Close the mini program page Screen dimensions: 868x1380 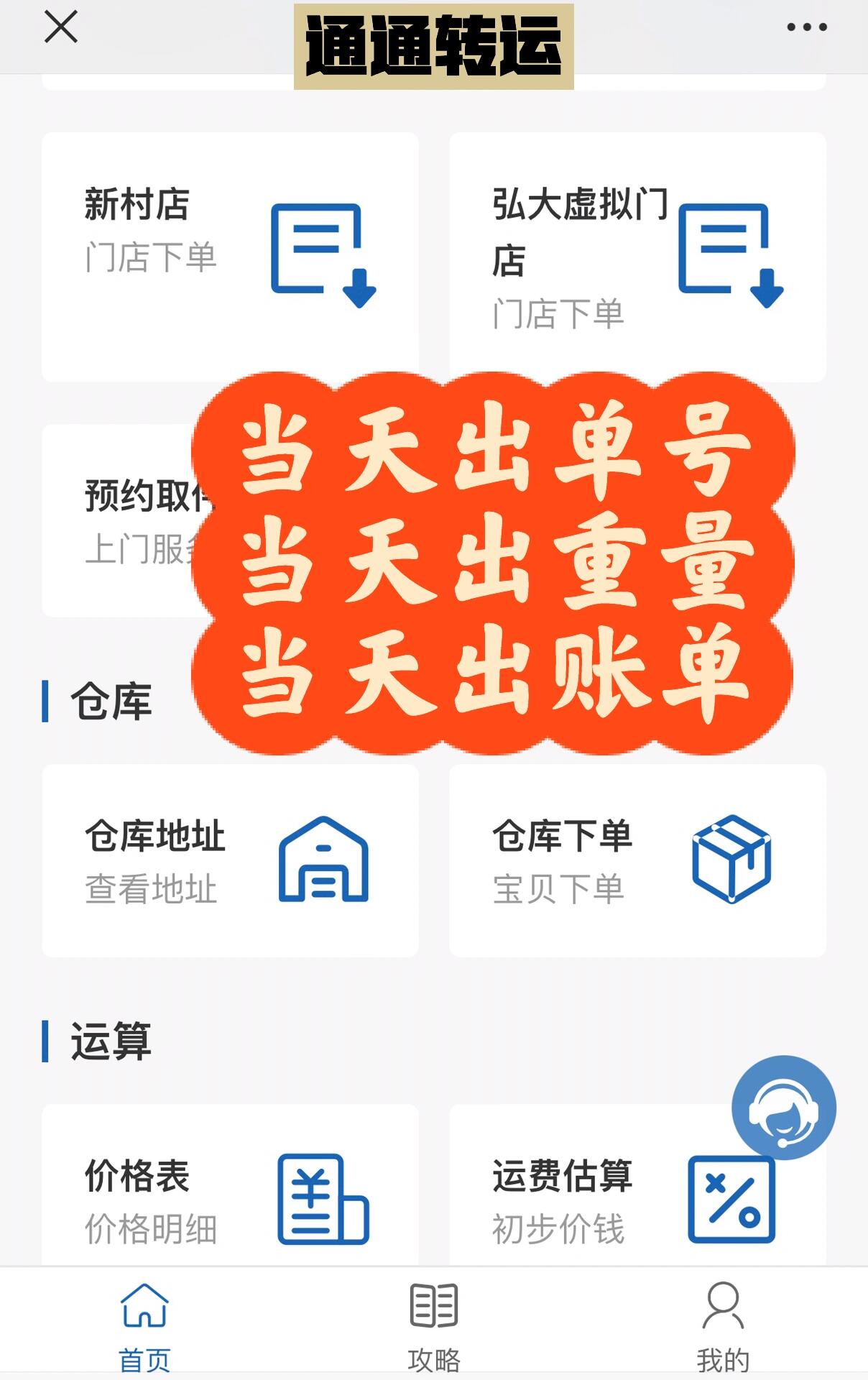click(61, 29)
